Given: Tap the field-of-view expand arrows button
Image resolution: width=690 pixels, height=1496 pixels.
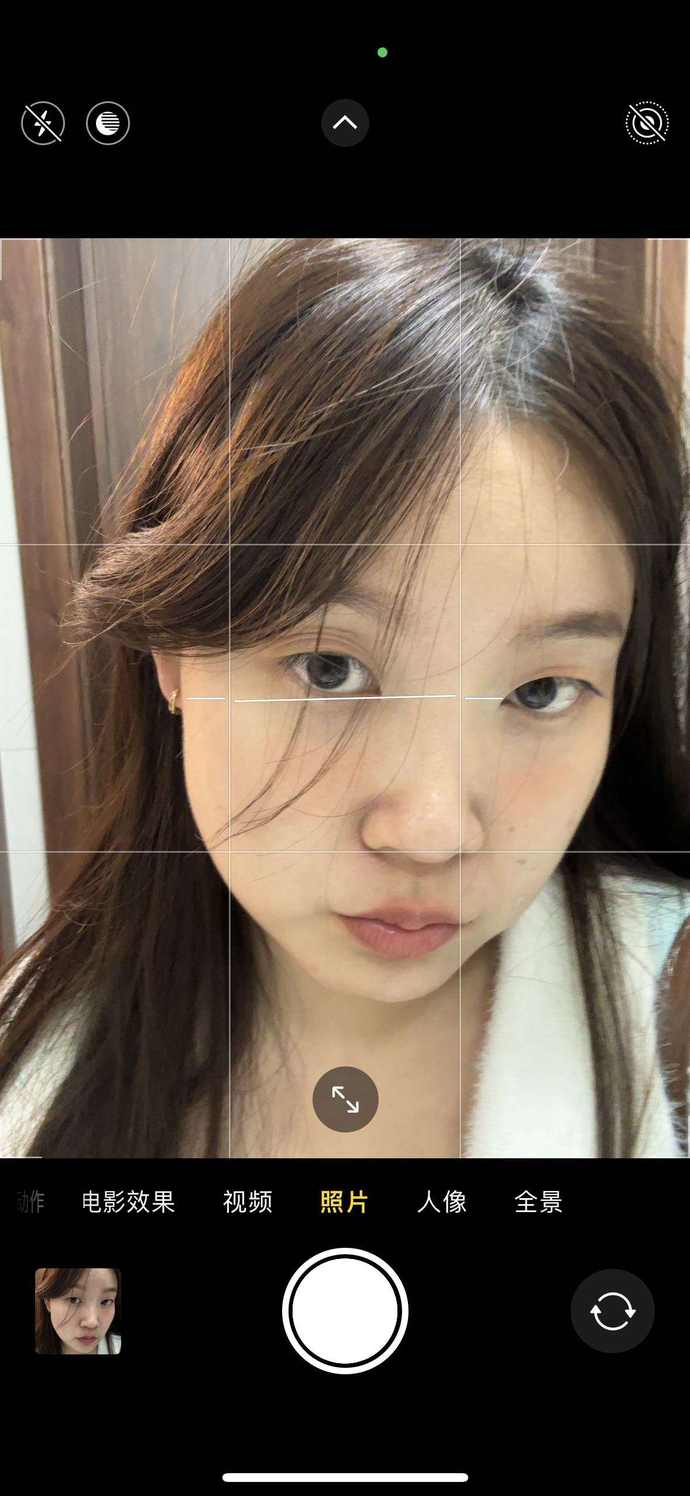Looking at the screenshot, I should click(345, 1099).
